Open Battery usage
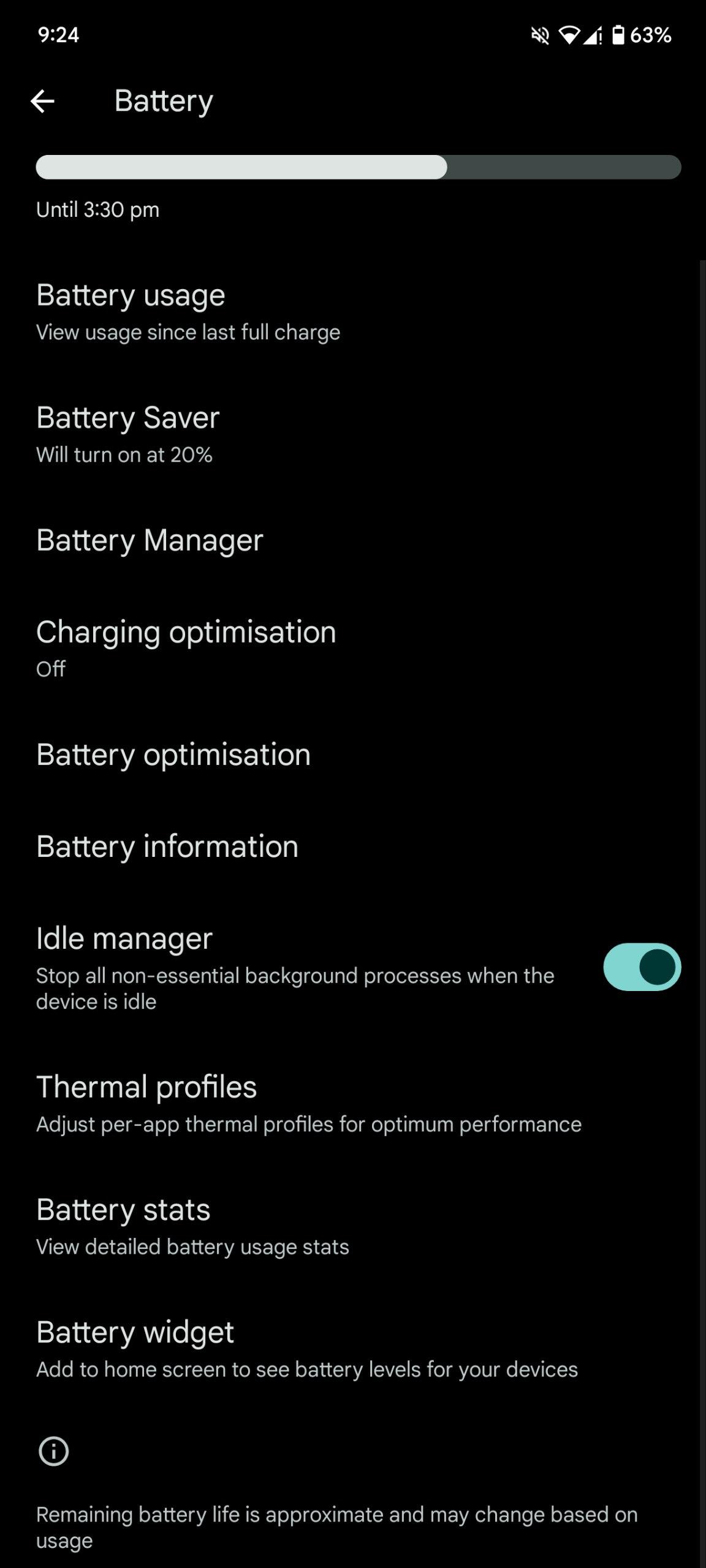Image resolution: width=706 pixels, height=1568 pixels. click(x=188, y=312)
